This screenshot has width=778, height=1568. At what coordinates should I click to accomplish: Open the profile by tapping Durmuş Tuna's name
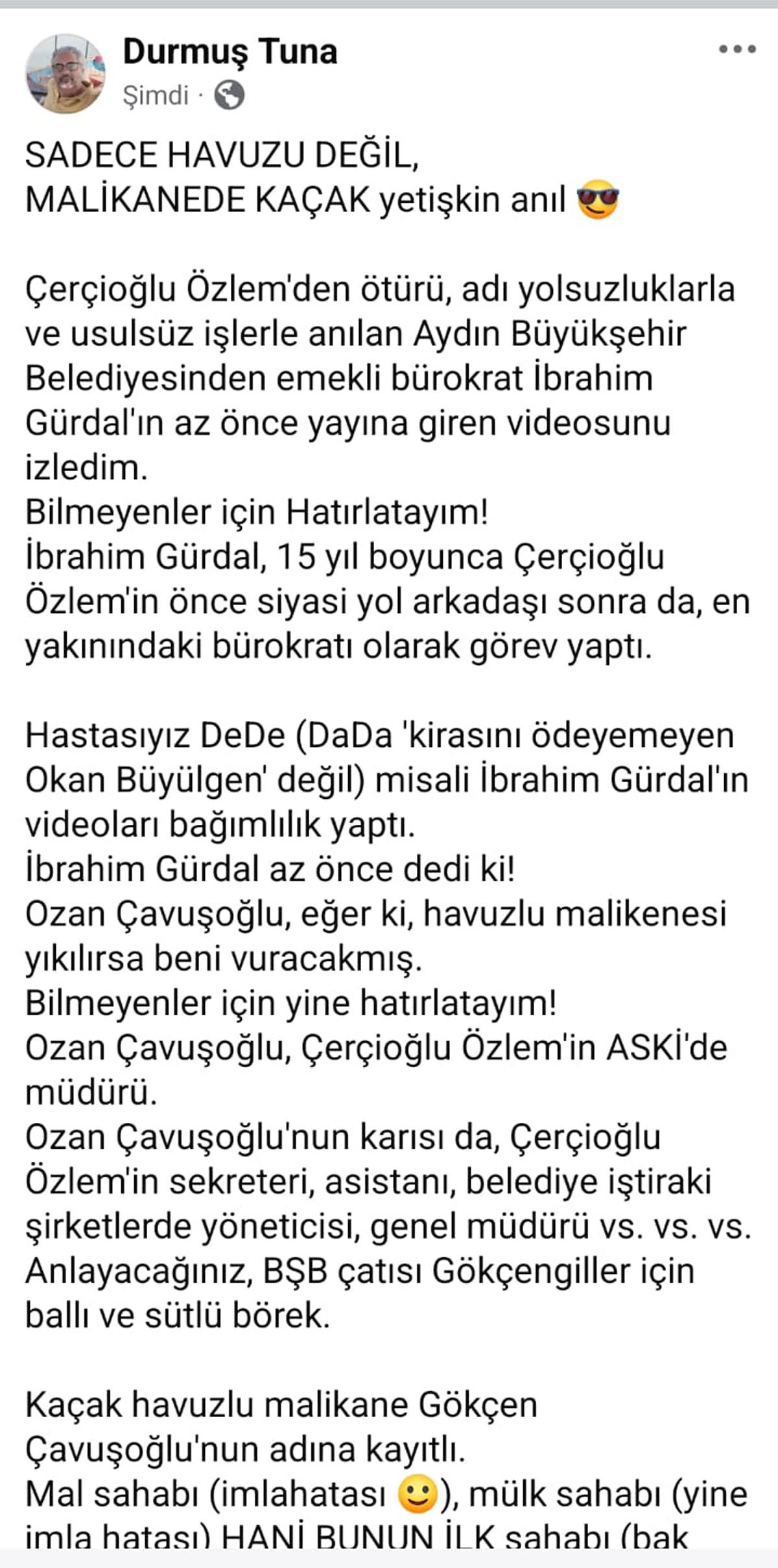(x=230, y=52)
